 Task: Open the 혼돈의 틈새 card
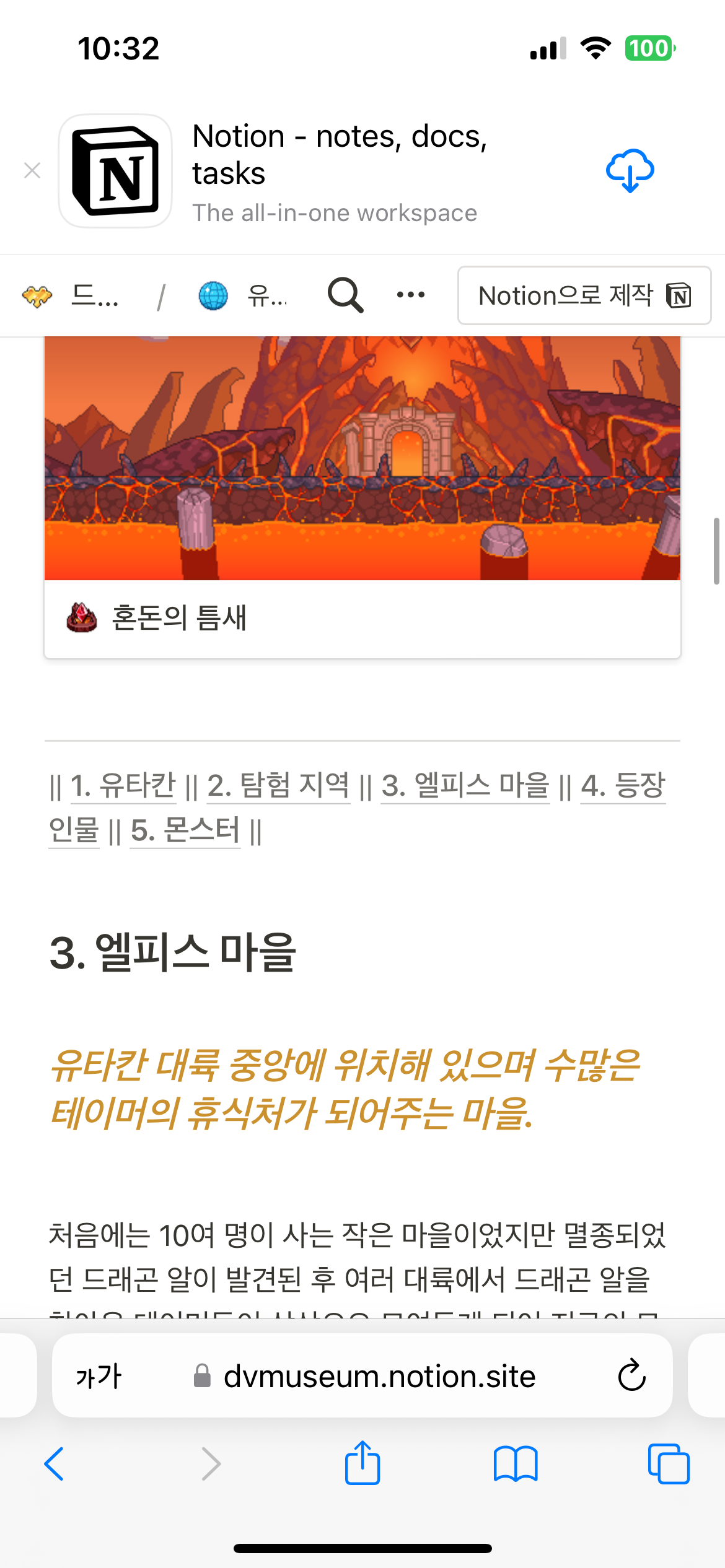click(362, 497)
